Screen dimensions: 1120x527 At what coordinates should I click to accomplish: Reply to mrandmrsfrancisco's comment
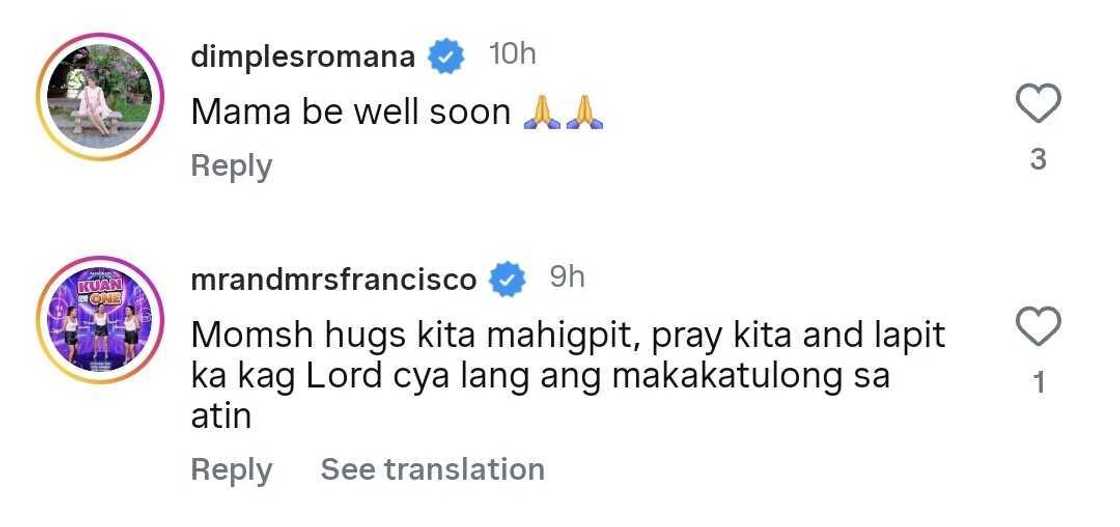click(x=231, y=469)
